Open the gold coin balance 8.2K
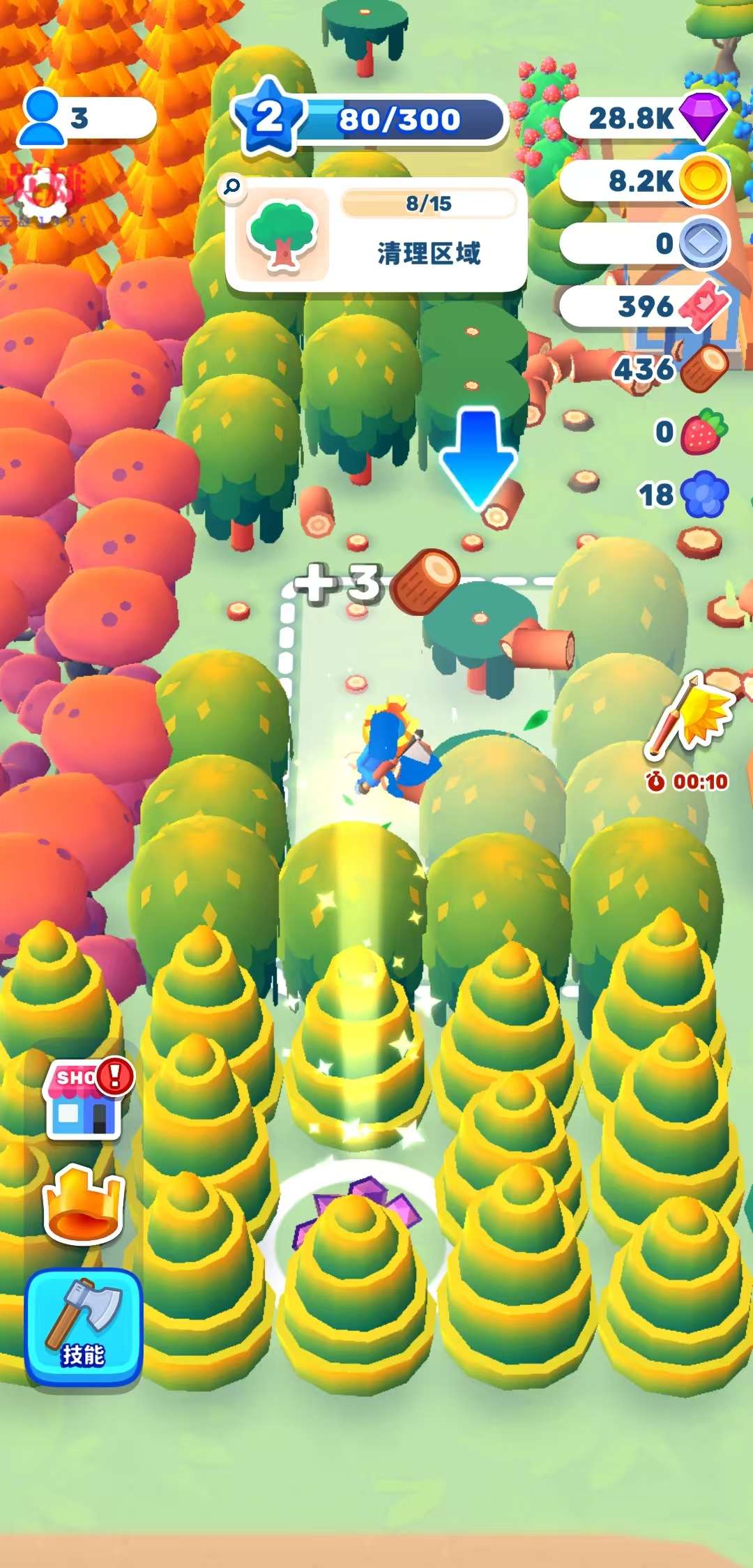Screen dimensions: 753x1568 (645, 181)
